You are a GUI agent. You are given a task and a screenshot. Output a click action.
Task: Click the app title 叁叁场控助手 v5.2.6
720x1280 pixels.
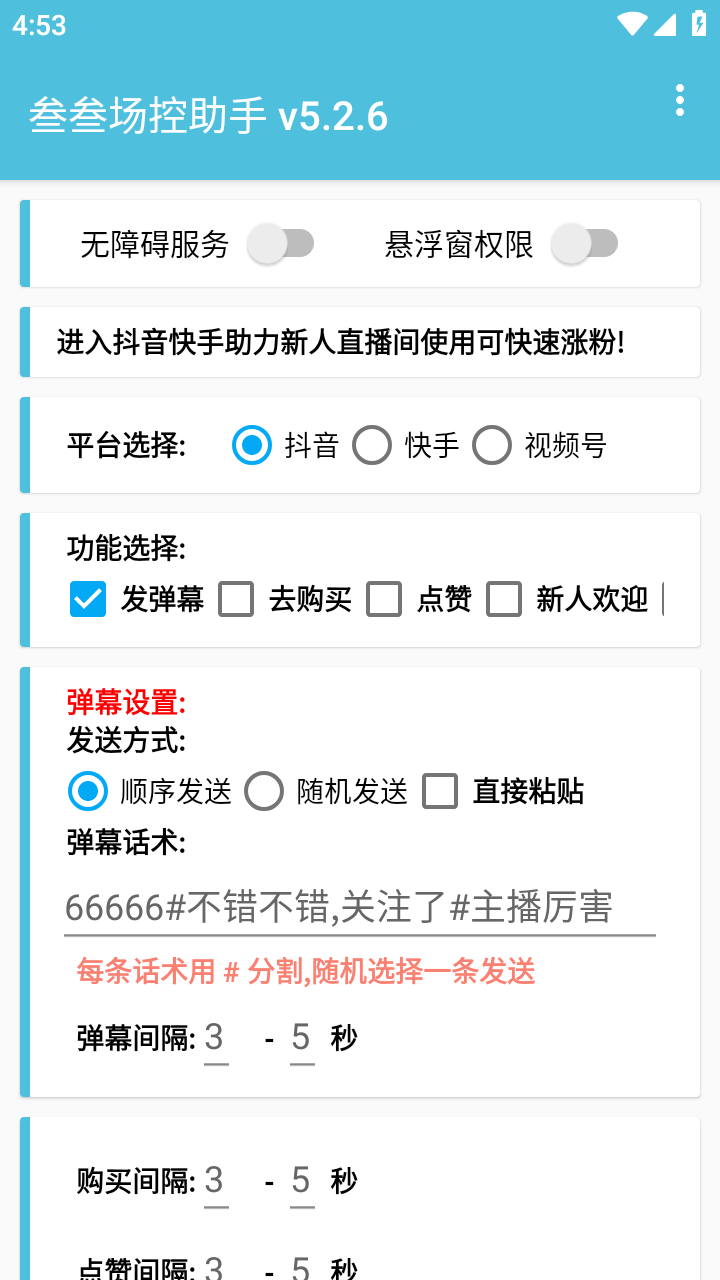[x=210, y=115]
